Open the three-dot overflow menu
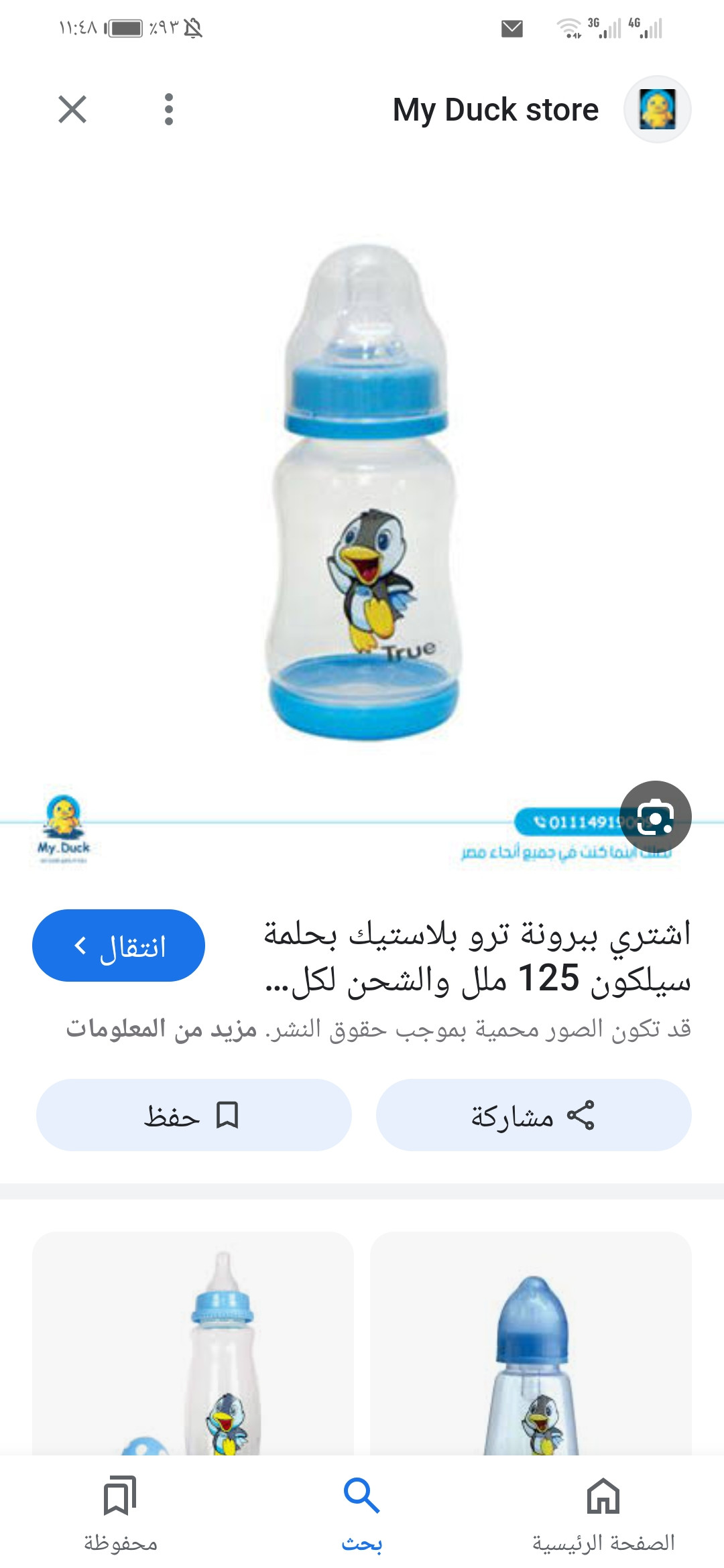 click(169, 109)
